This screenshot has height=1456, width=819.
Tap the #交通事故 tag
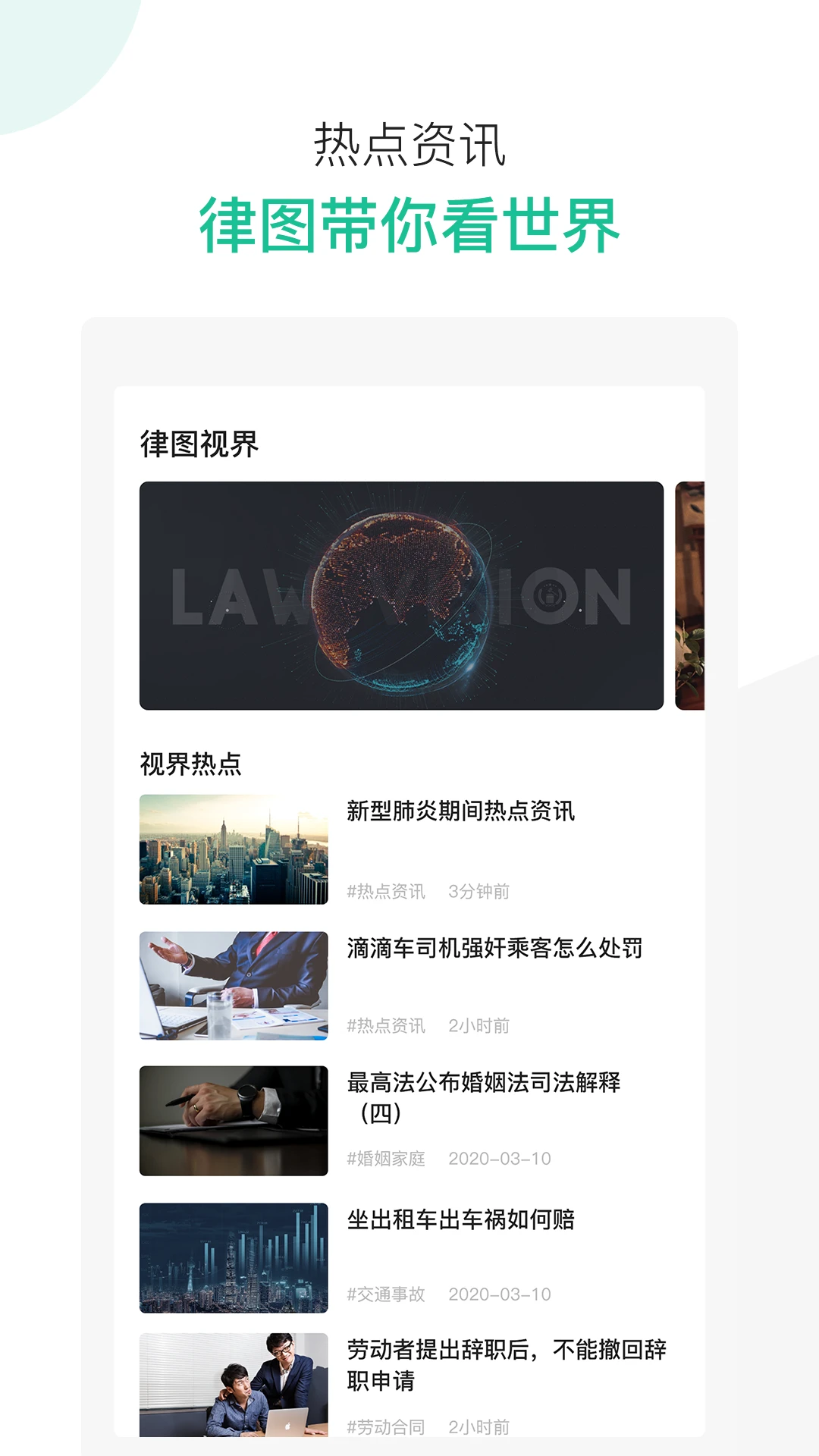pos(386,1295)
